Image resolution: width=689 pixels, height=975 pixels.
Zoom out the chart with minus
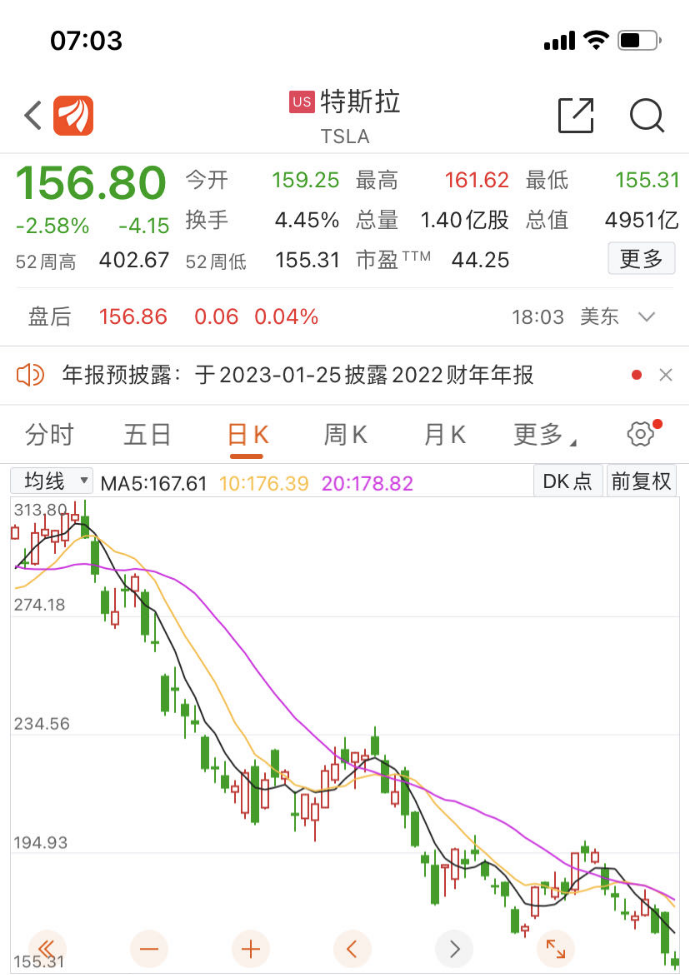[149, 947]
